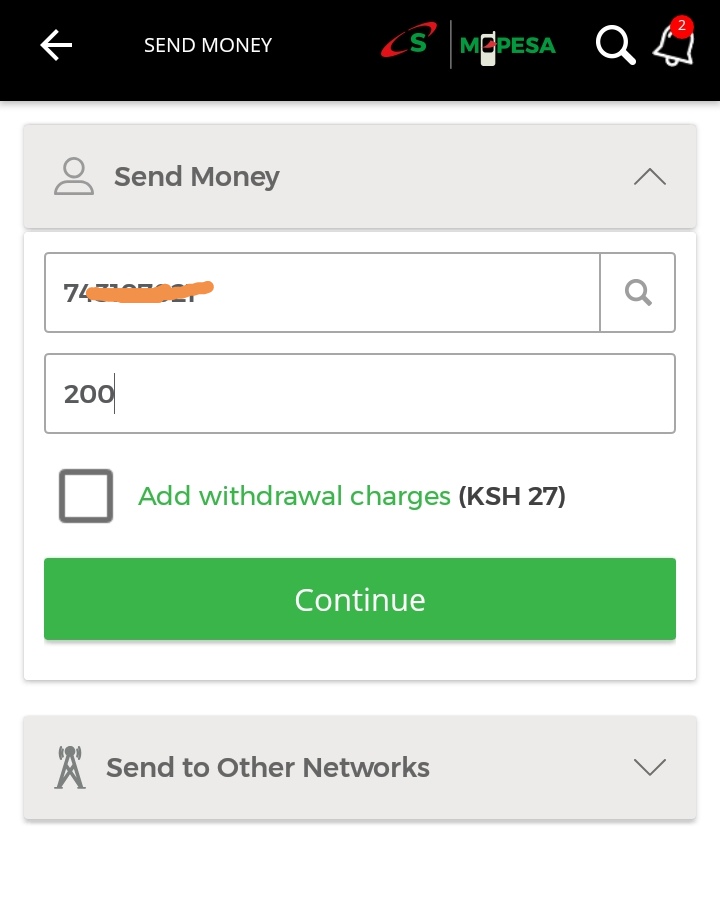Collapse the Send Money section
Viewport: 720px width, 903px height.
649,177
